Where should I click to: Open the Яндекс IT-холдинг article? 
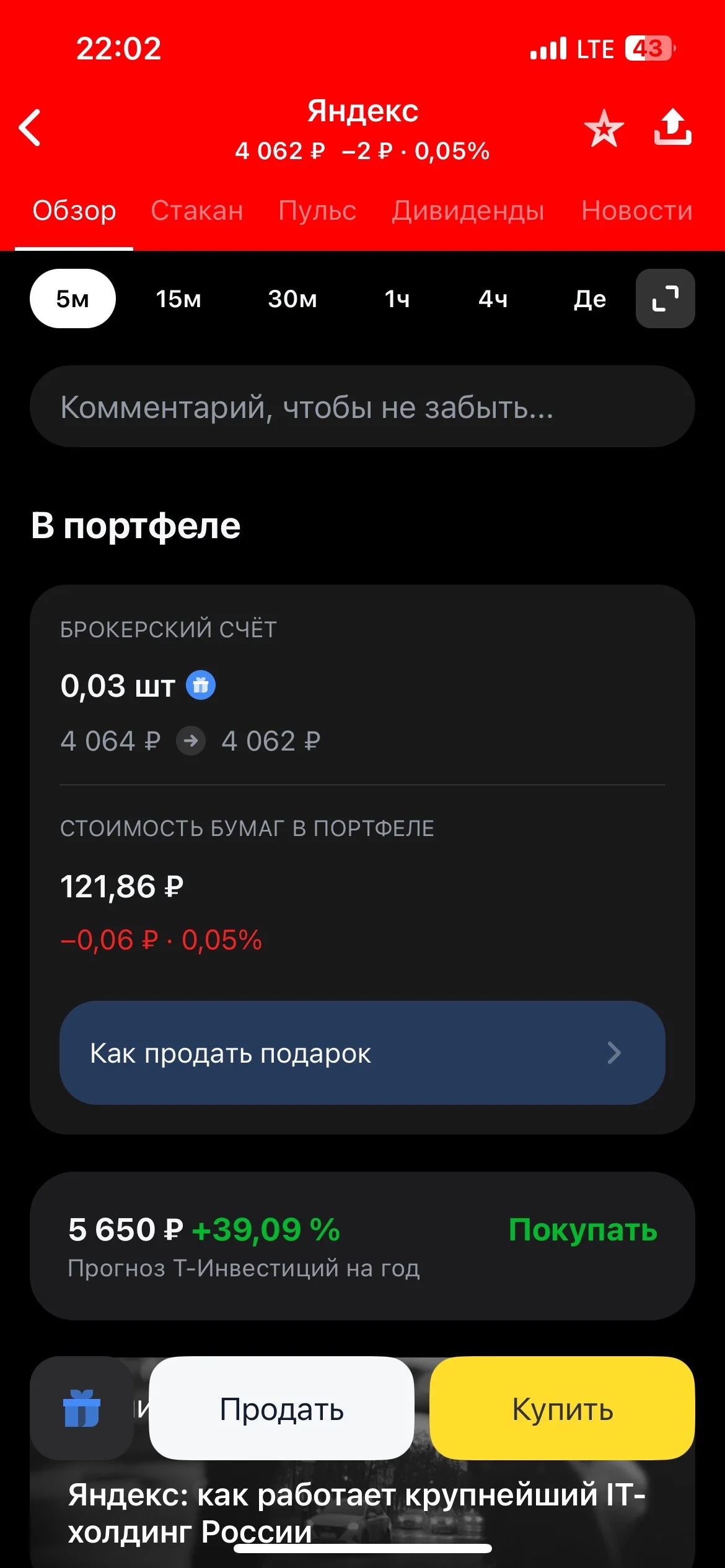point(356,1513)
